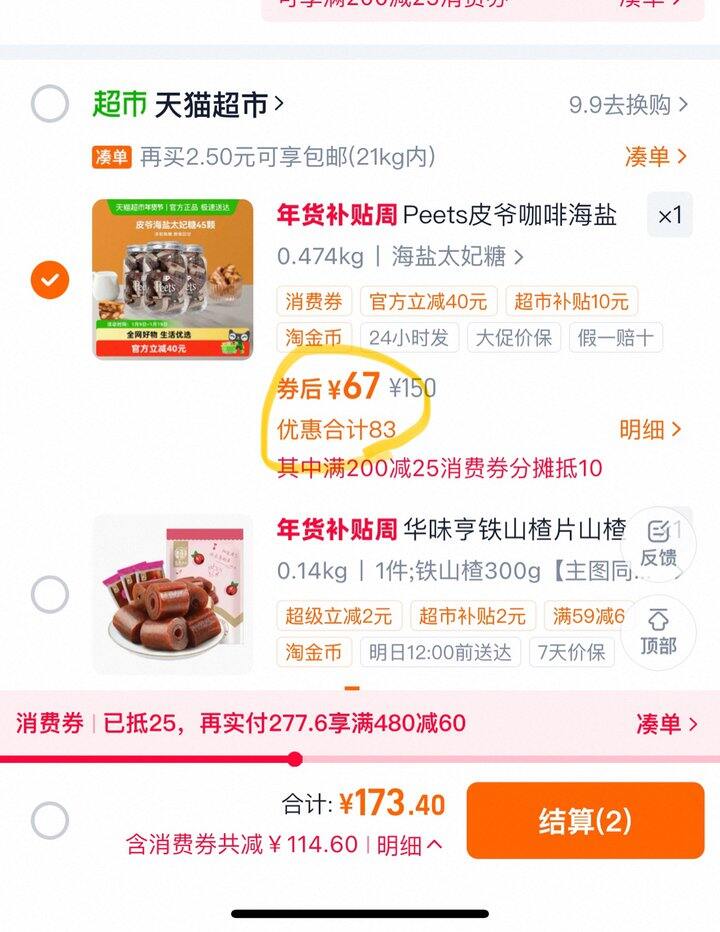Proceed to checkout with 结算(2)
Image resolution: width=720 pixels, height=932 pixels.
[585, 822]
